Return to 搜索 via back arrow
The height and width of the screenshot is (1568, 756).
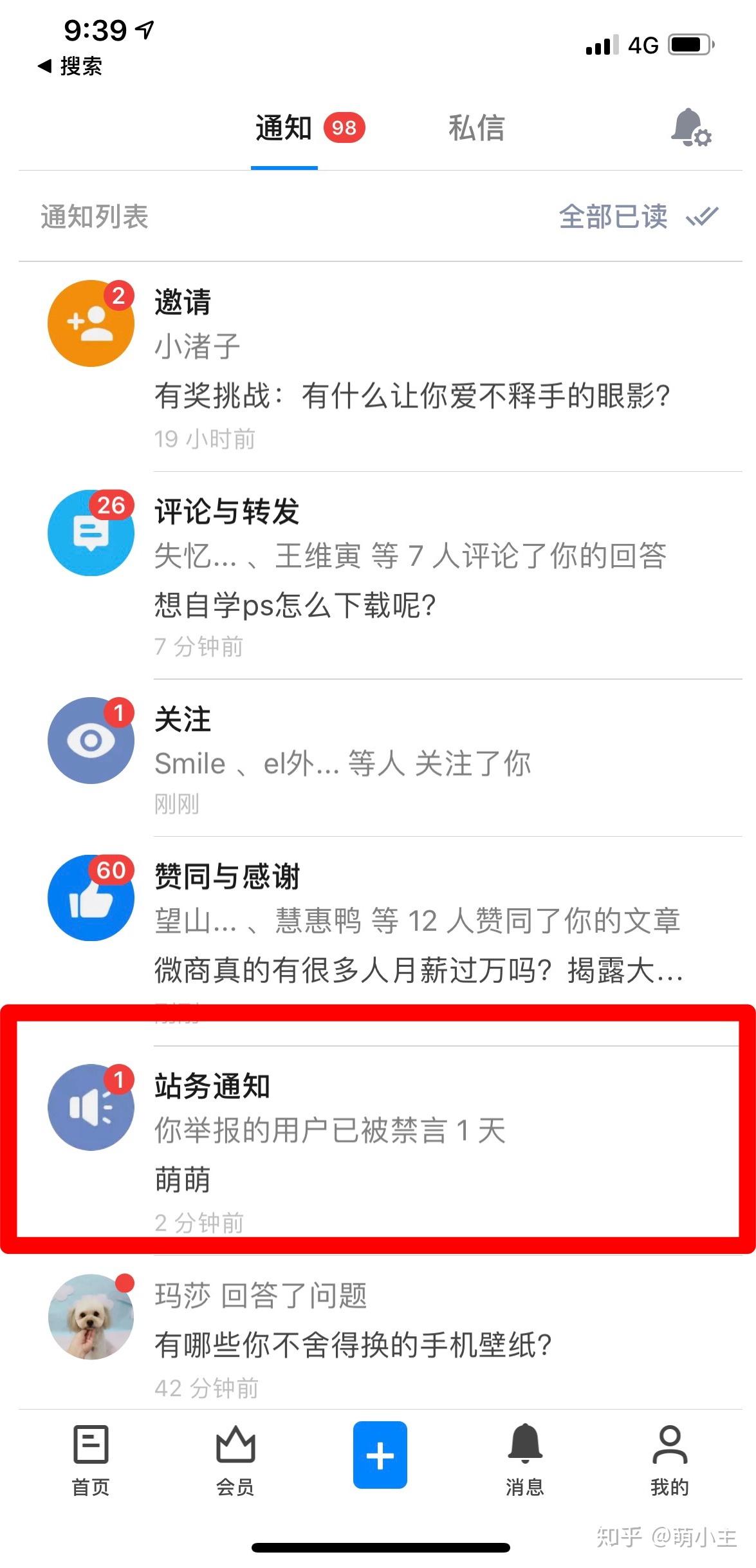tap(69, 66)
